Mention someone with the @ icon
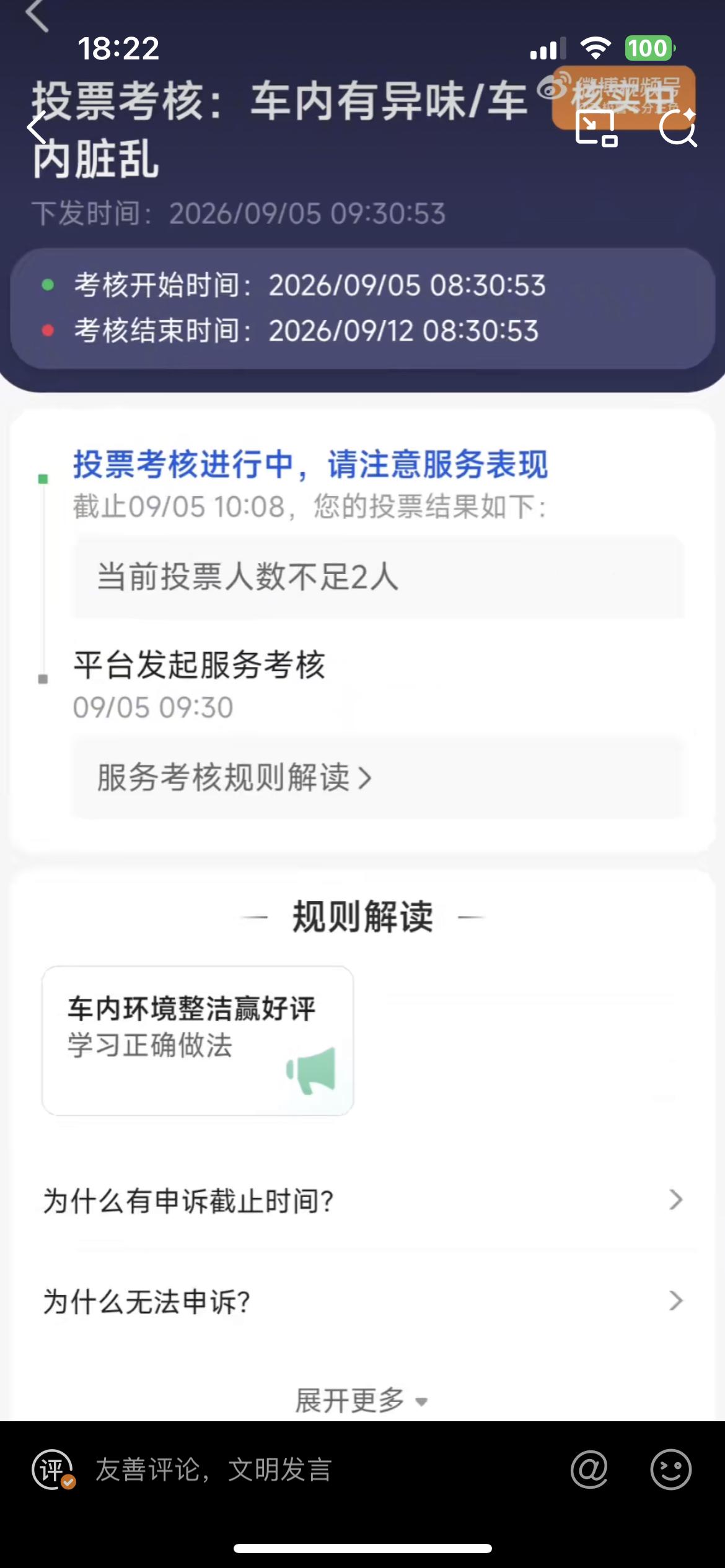The image size is (725, 1568). tap(589, 1469)
